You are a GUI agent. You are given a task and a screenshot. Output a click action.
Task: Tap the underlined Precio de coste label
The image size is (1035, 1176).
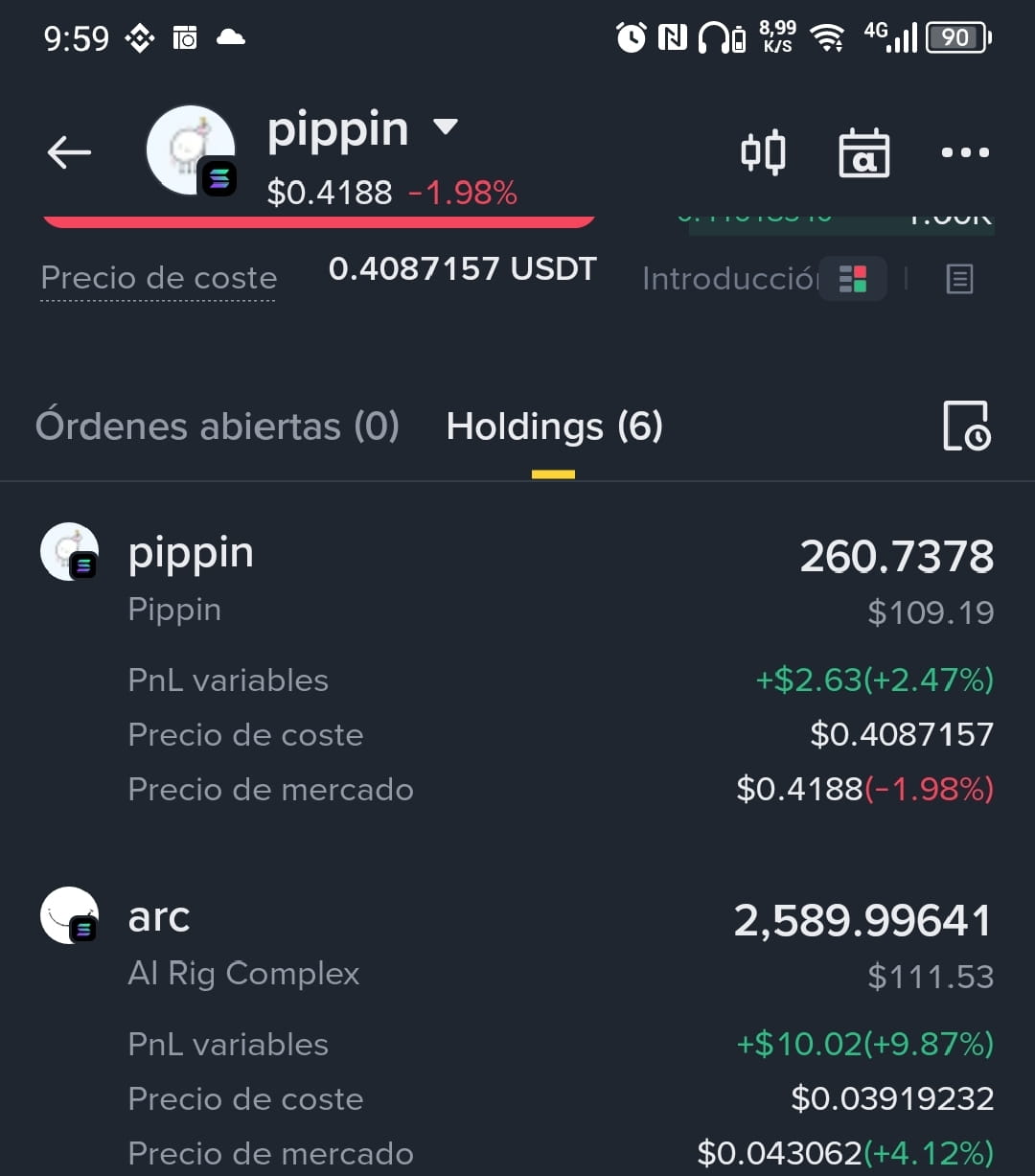(x=158, y=278)
